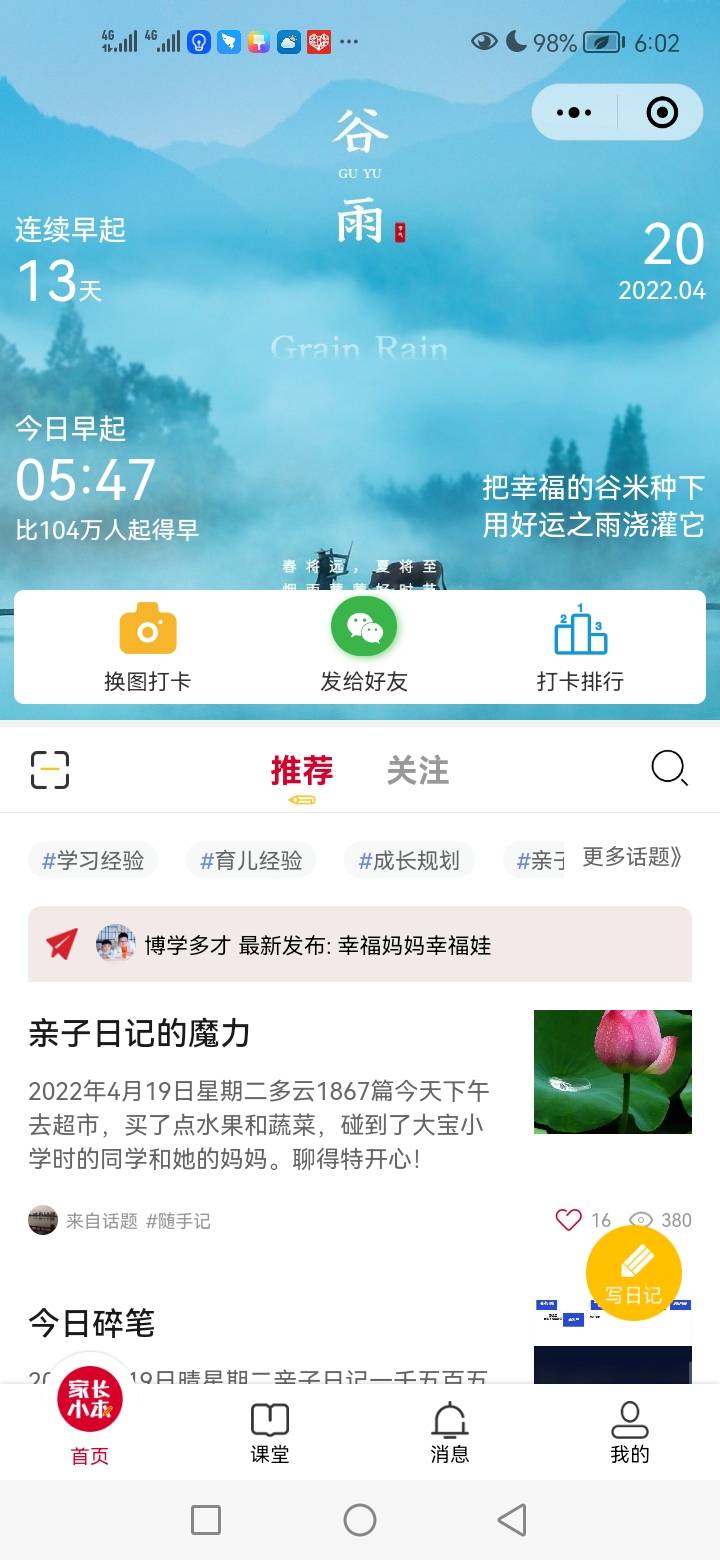Tap the QR scan icon
This screenshot has width=720, height=1560.
pos(50,770)
